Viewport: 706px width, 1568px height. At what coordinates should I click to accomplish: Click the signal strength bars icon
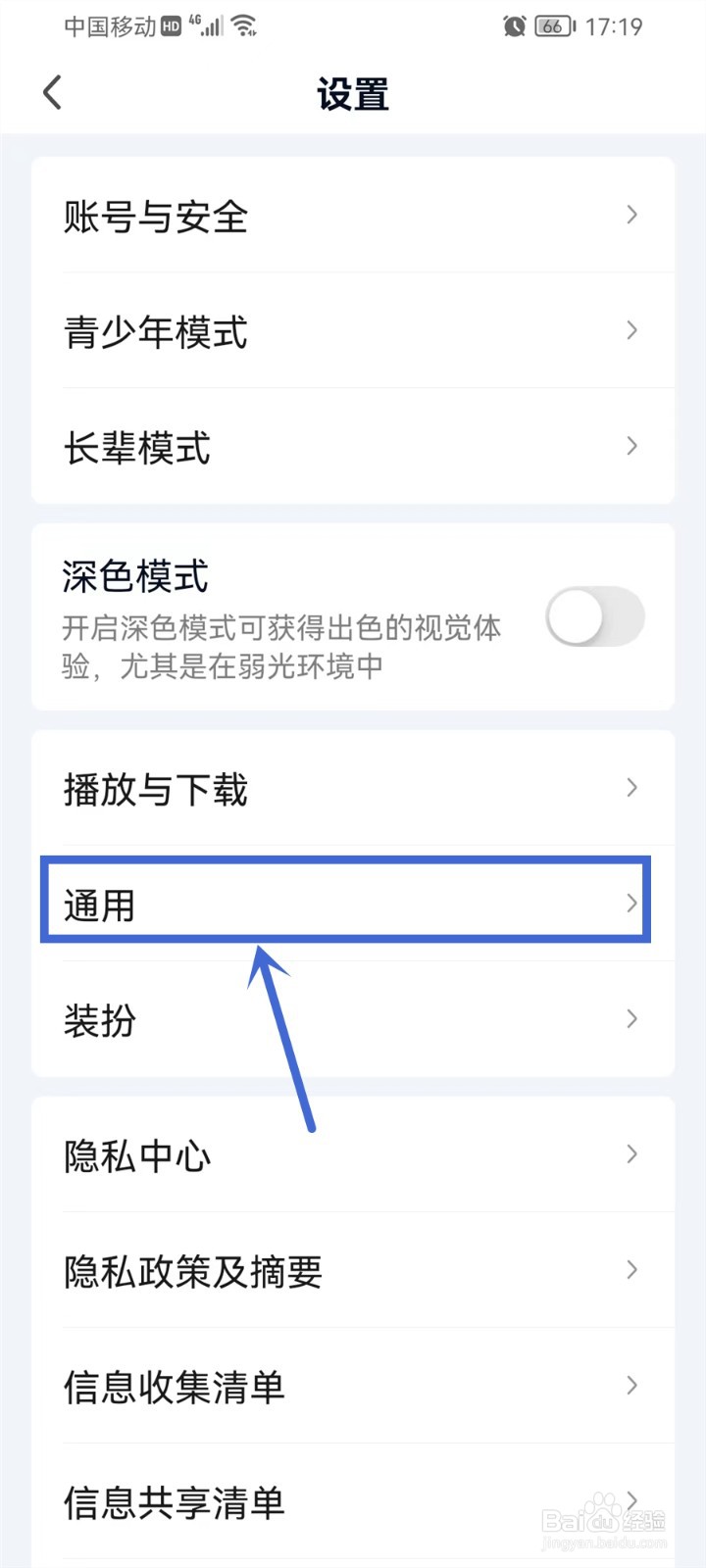coord(211,29)
